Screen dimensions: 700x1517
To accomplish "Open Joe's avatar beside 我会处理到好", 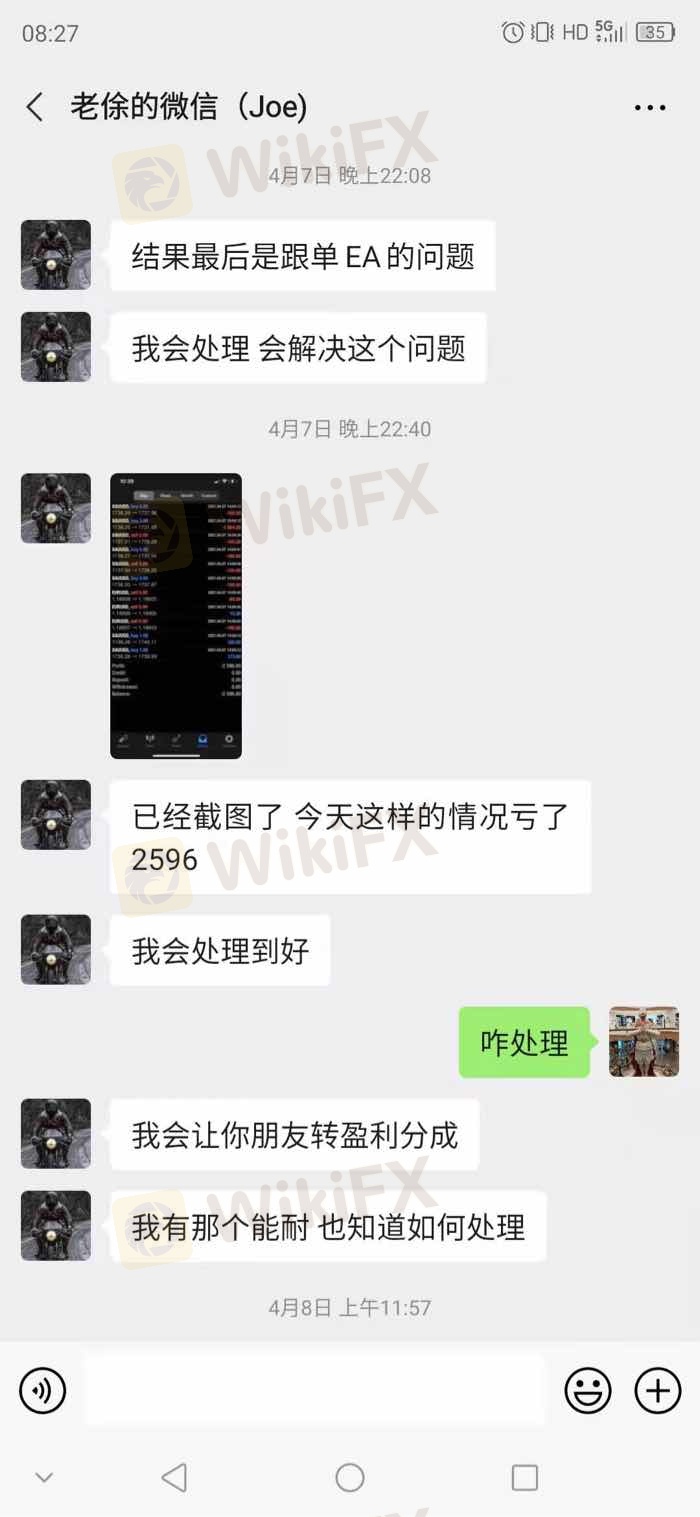I will [56, 950].
